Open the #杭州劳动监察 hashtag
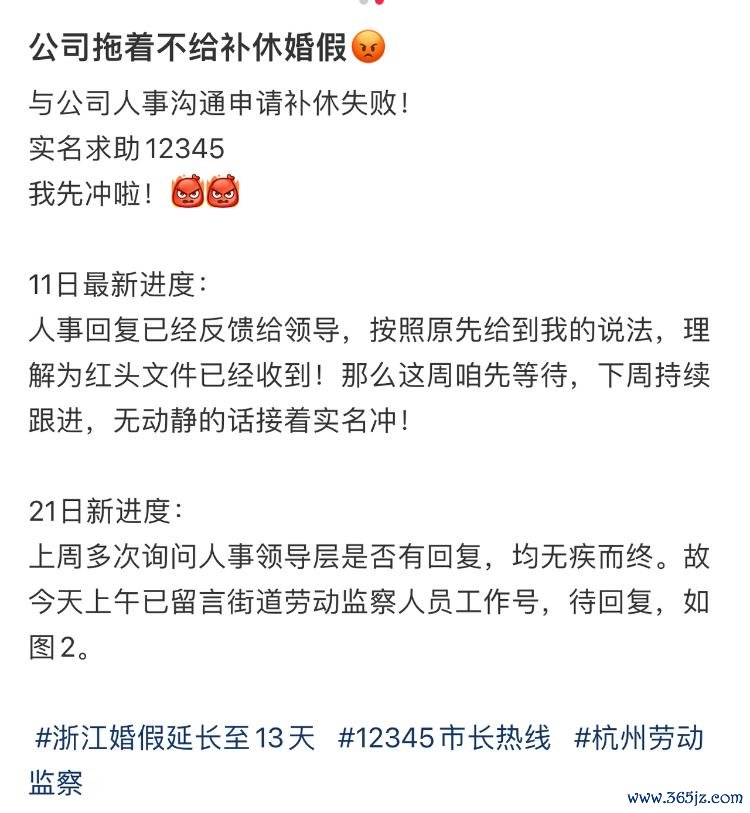Viewport: 750px width, 813px height. pos(638,739)
